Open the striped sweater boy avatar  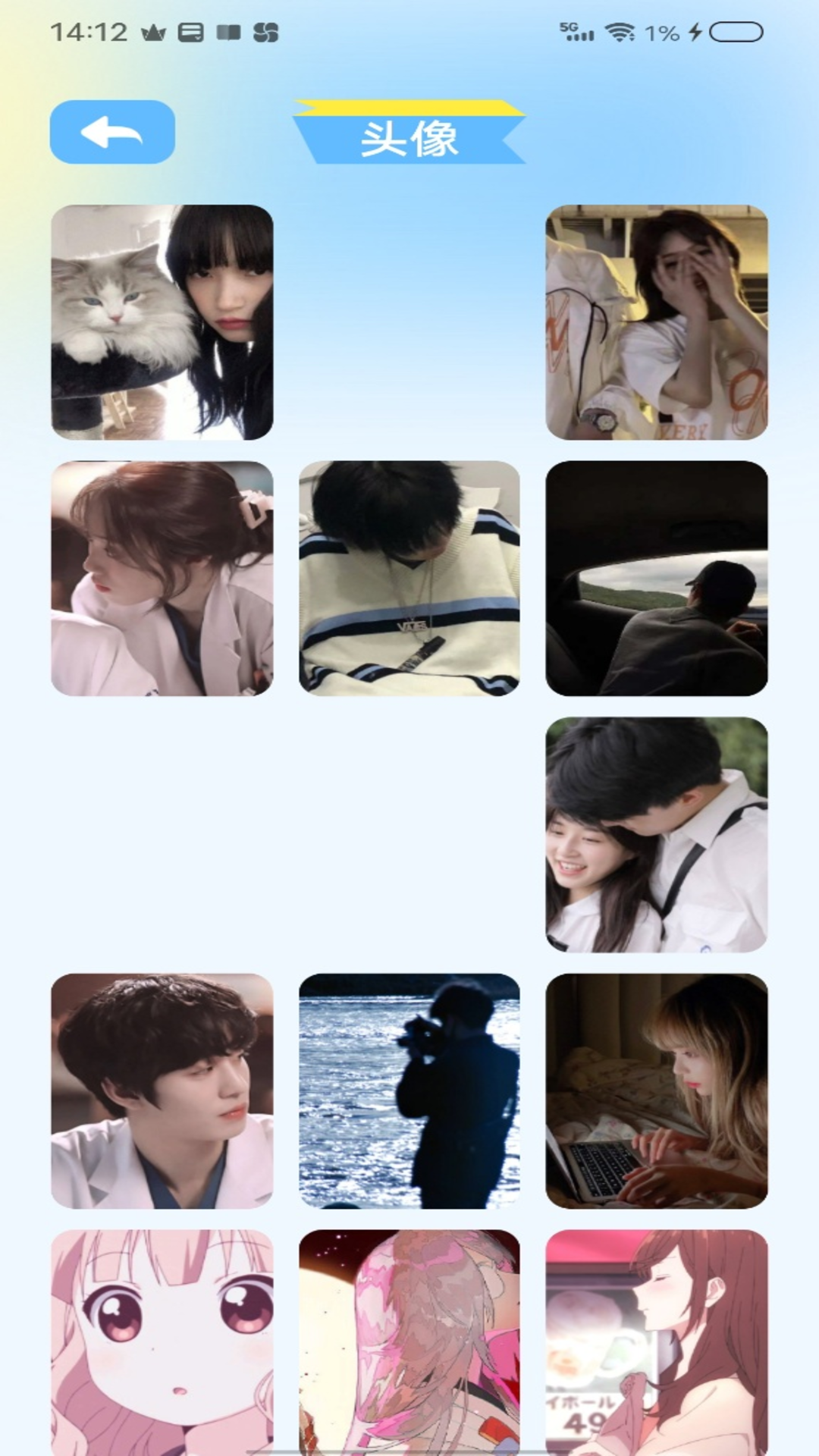pyautogui.click(x=409, y=579)
